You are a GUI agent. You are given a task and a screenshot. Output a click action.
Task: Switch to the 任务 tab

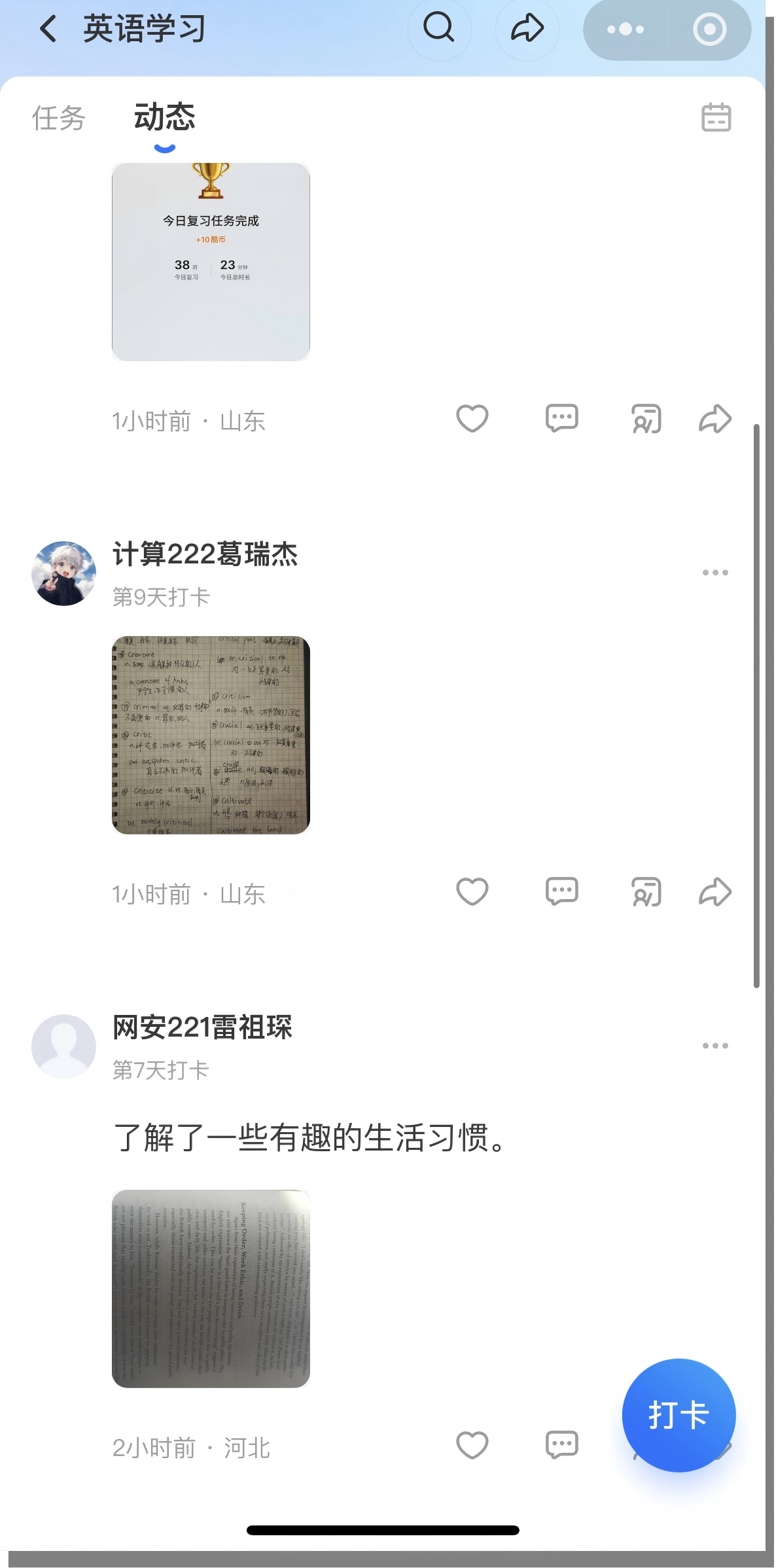coord(59,118)
